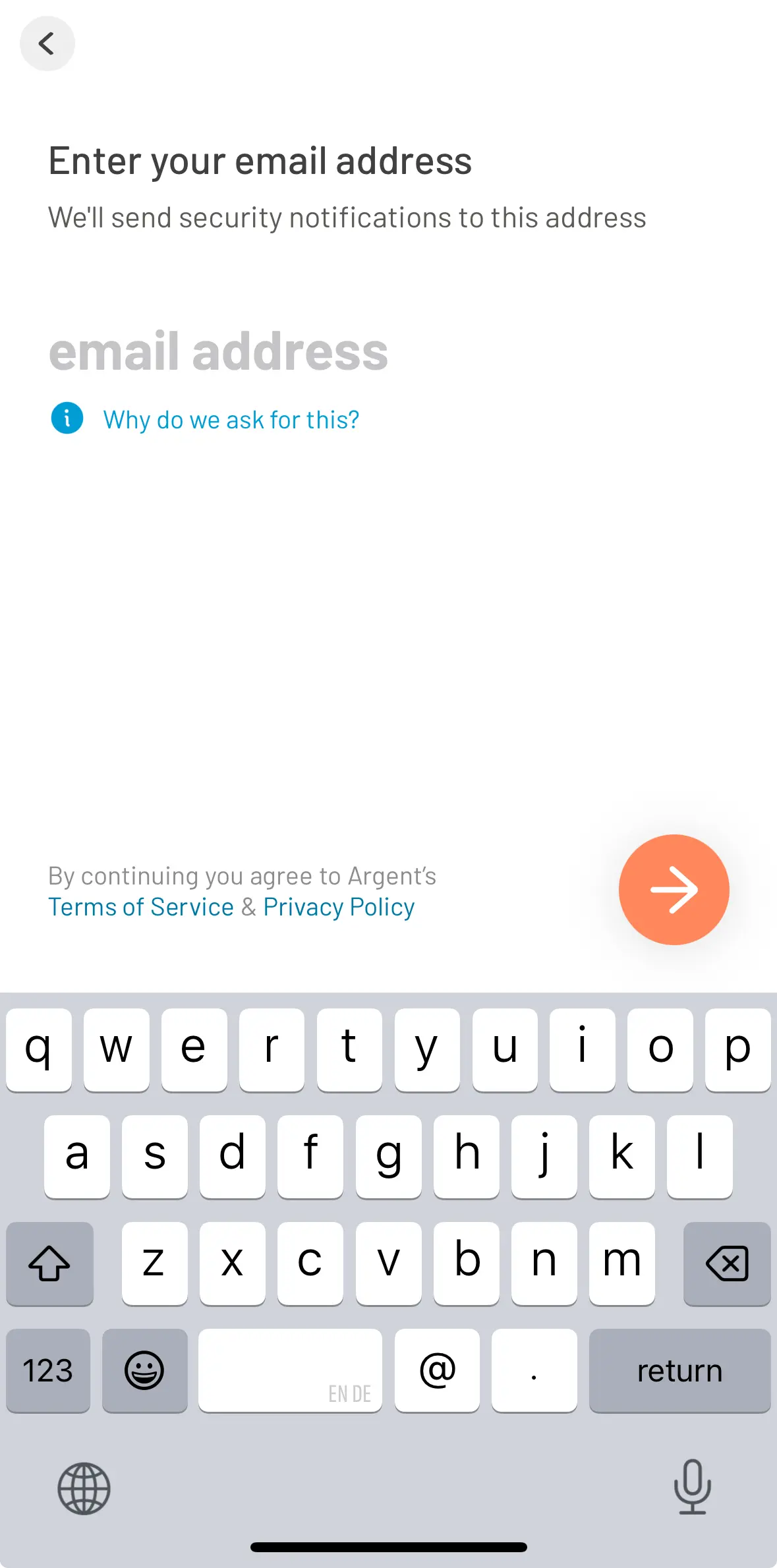The height and width of the screenshot is (1568, 777).
Task: Switch keyboard language with globe icon
Action: 84,1488
